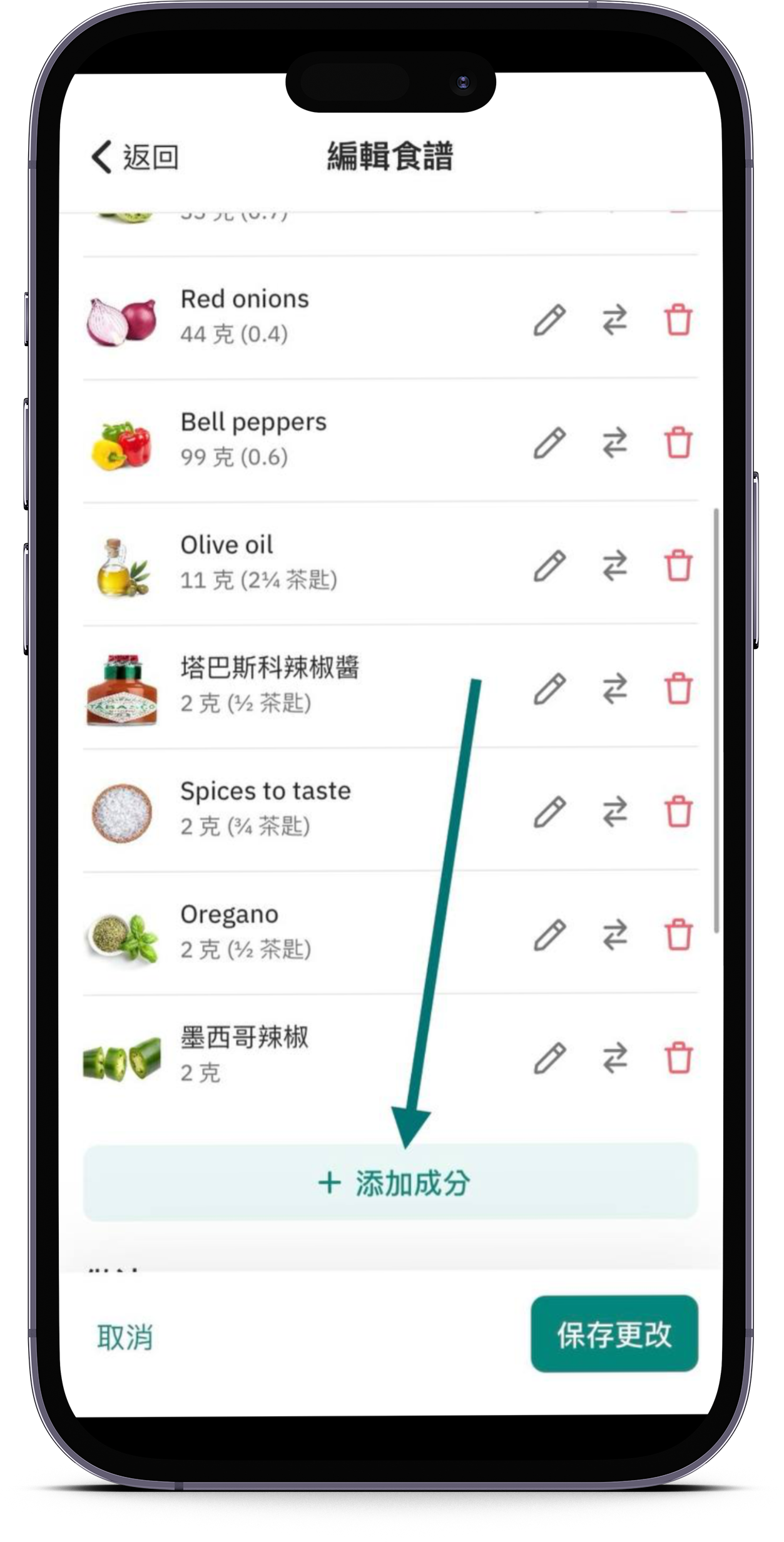
Task: Delete Spices to taste ingredient
Action: point(679,812)
